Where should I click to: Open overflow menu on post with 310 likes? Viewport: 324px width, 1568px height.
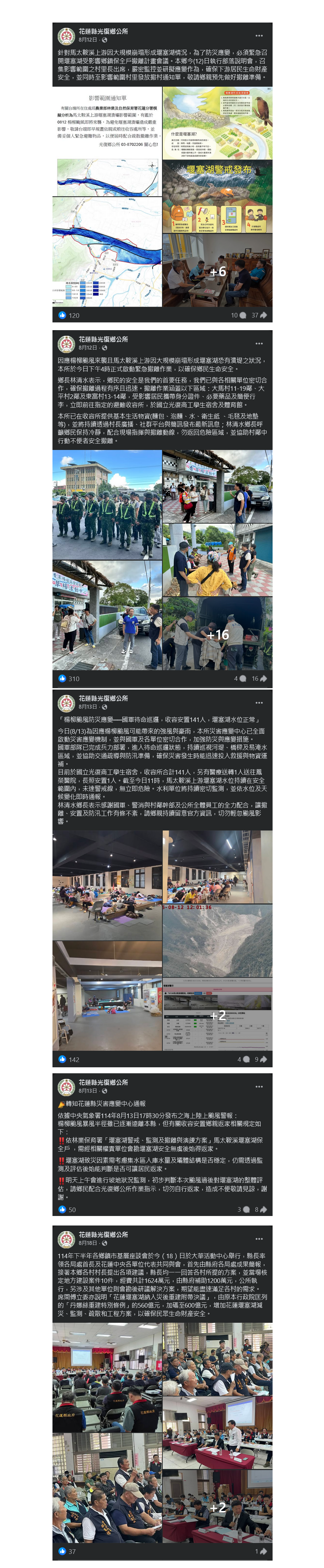coord(259,343)
